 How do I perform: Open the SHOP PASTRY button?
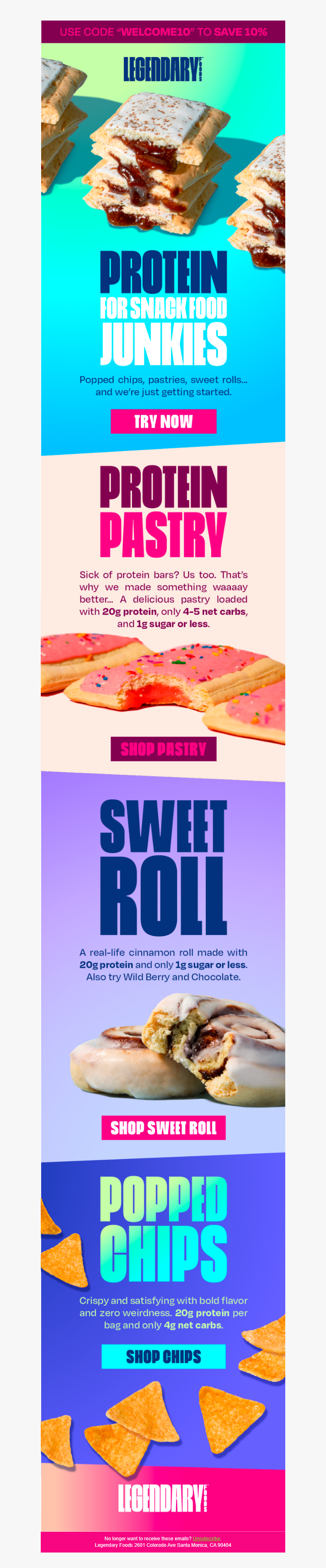click(163, 749)
